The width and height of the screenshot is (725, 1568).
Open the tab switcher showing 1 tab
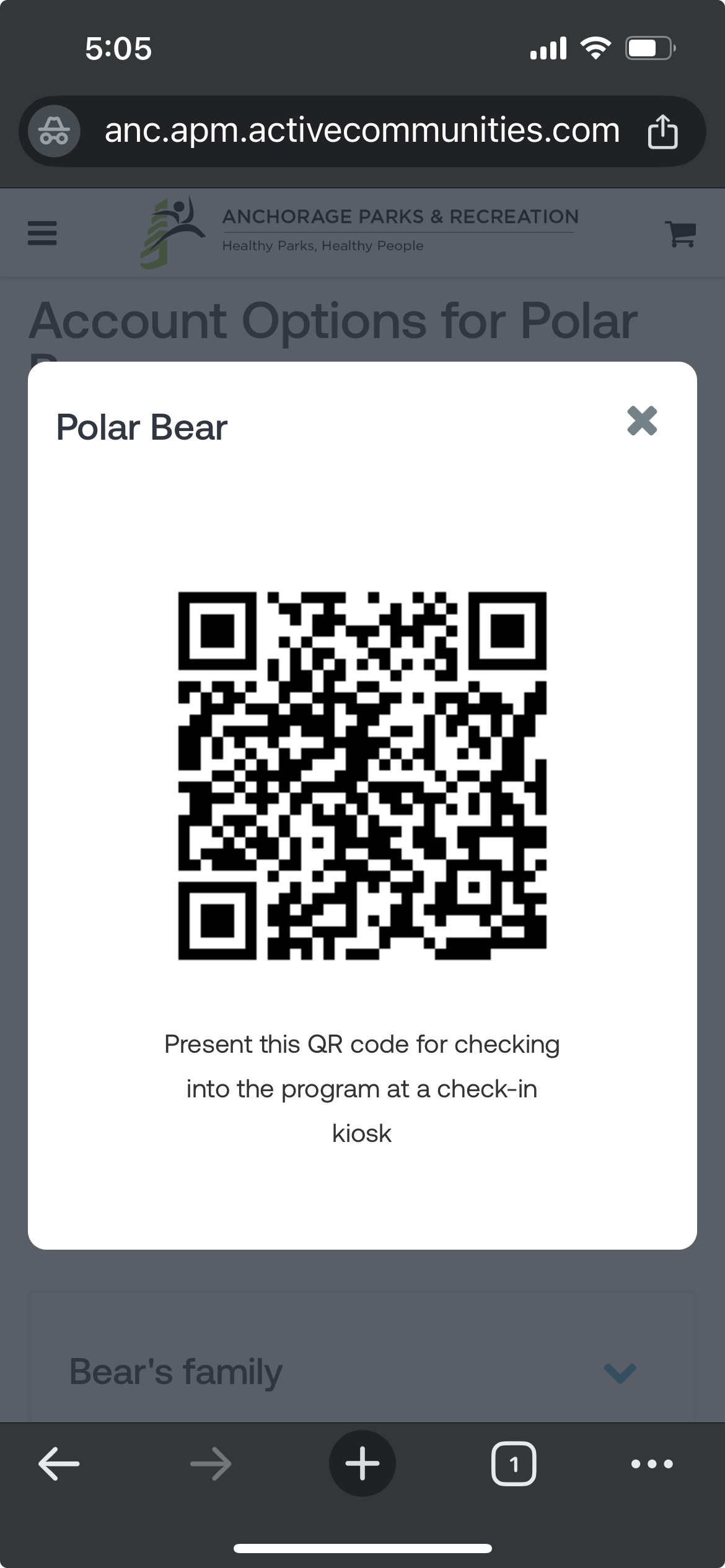point(513,1464)
